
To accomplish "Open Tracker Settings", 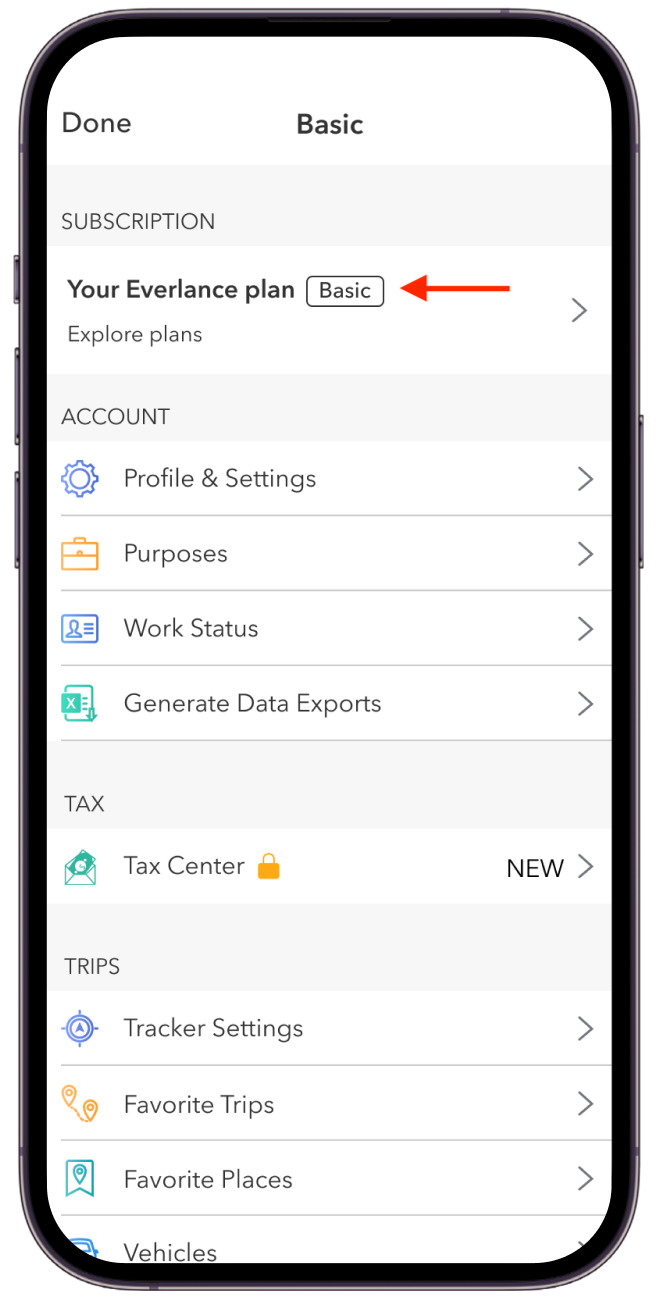I will pos(328,1029).
